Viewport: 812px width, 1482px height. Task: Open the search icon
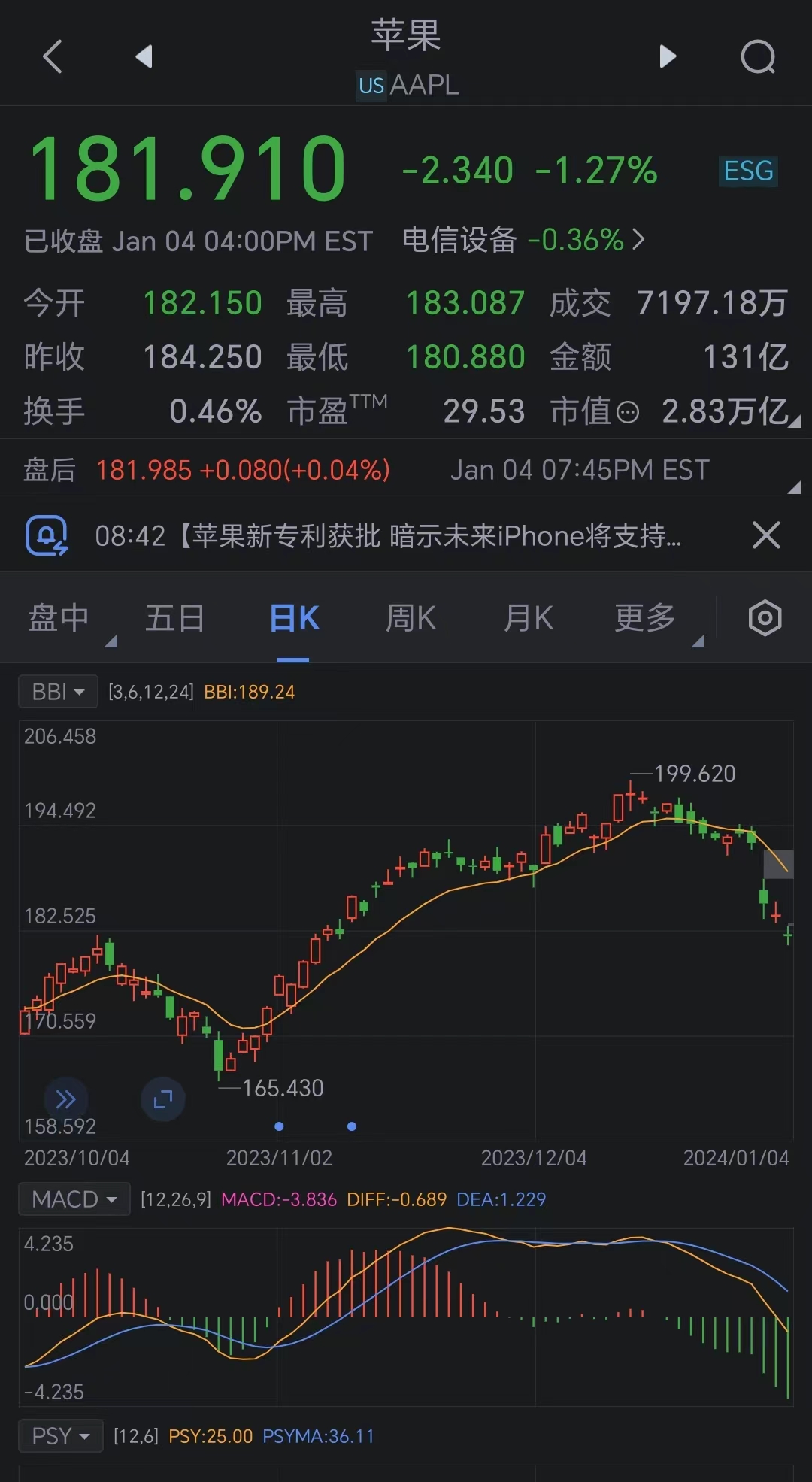[757, 56]
